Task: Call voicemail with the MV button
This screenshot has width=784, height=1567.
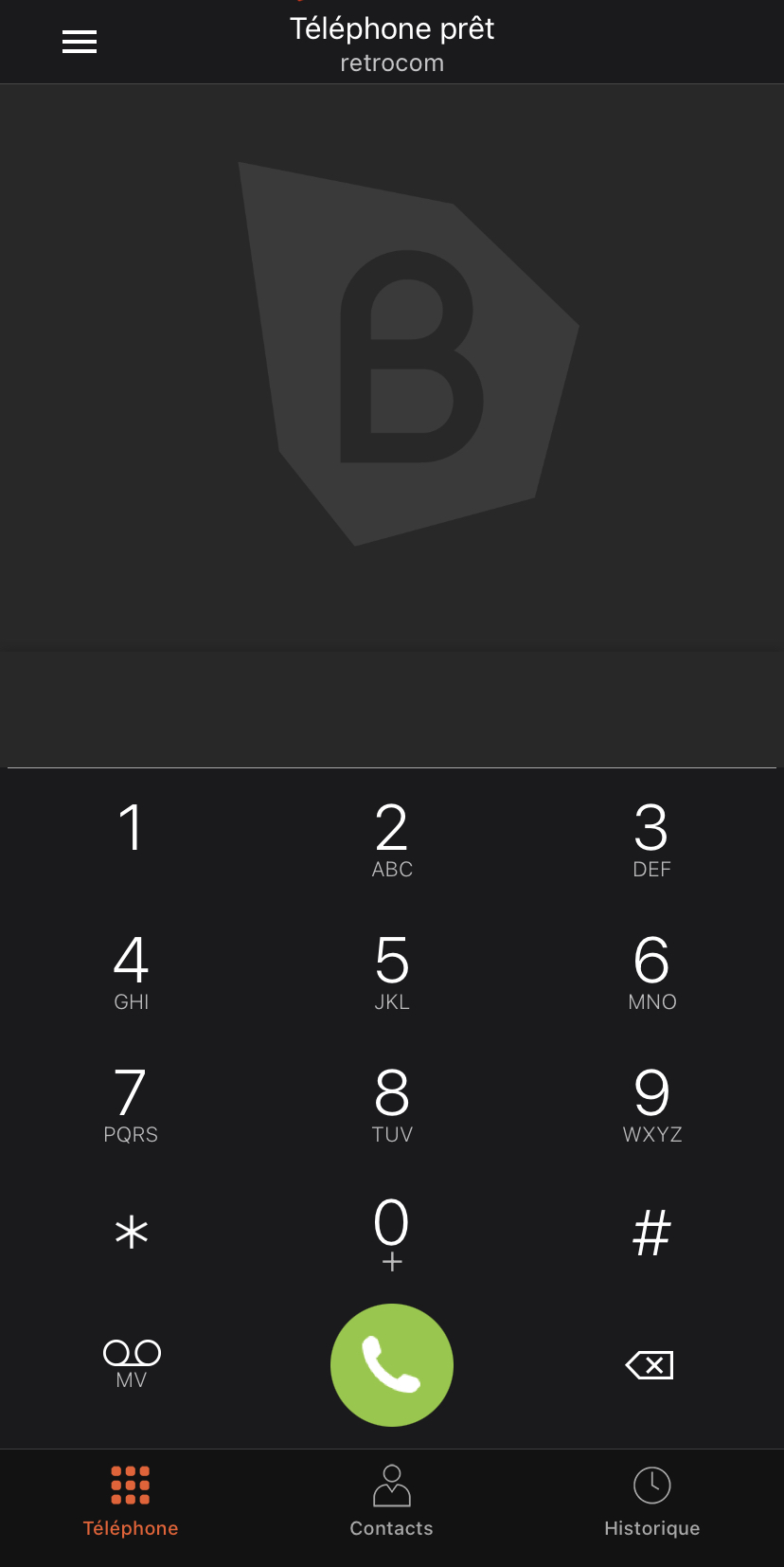Action: [x=132, y=1363]
